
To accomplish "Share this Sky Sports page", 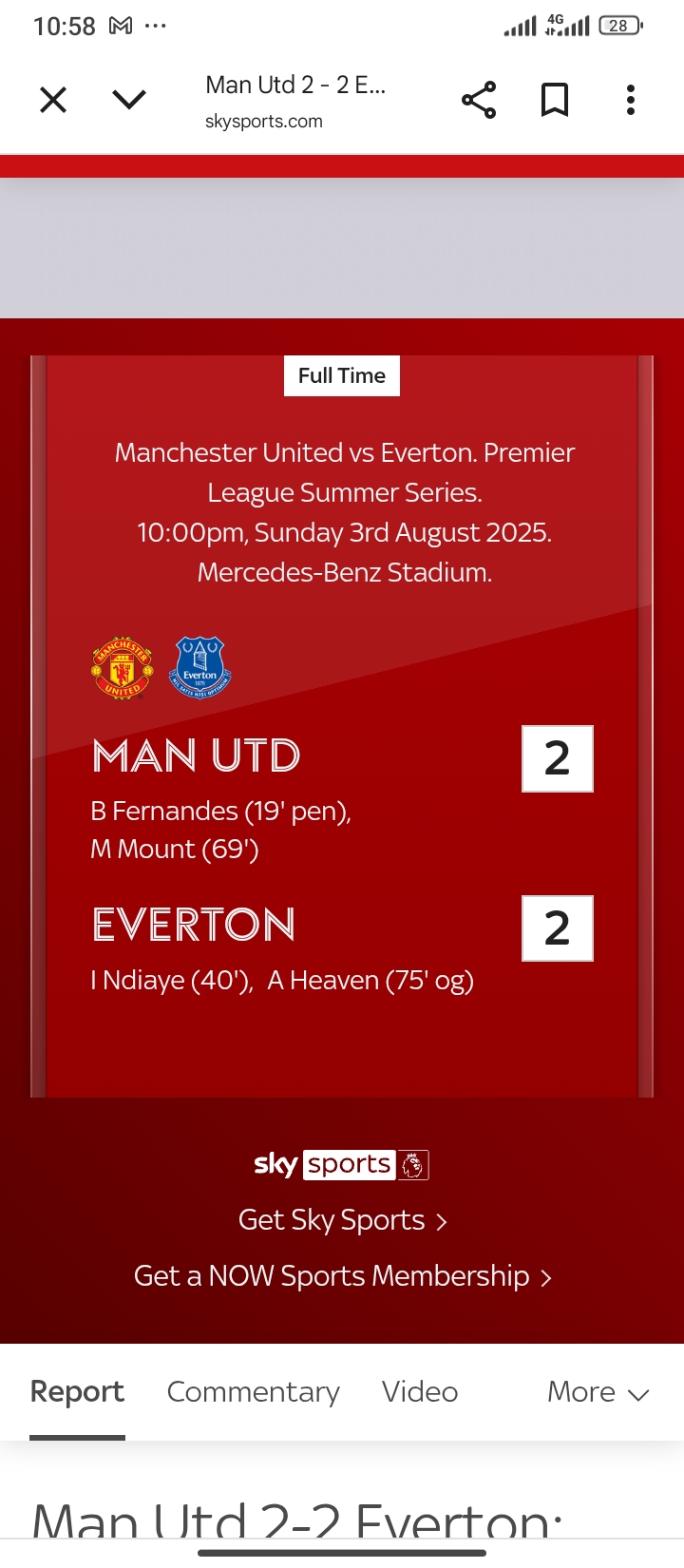I will (479, 100).
